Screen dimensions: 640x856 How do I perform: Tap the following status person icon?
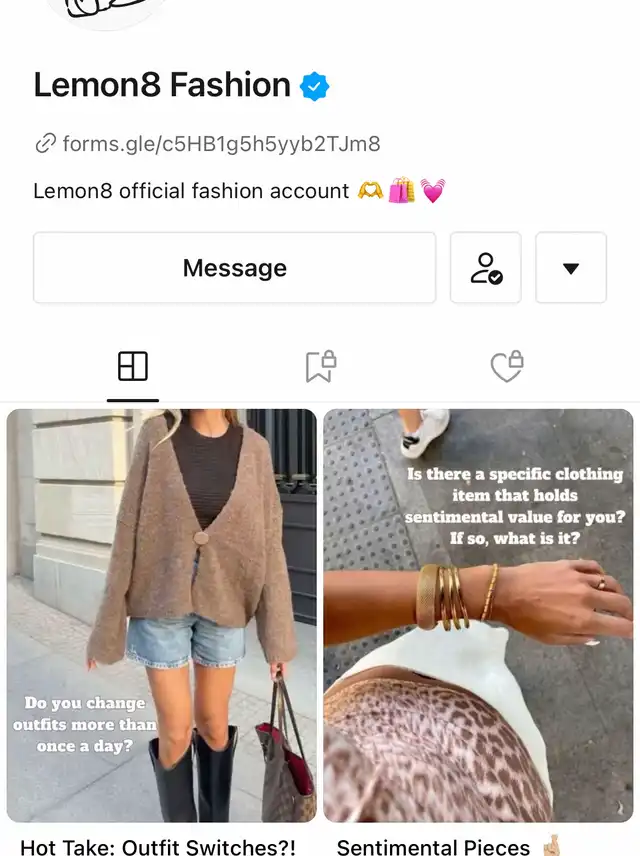pyautogui.click(x=486, y=268)
